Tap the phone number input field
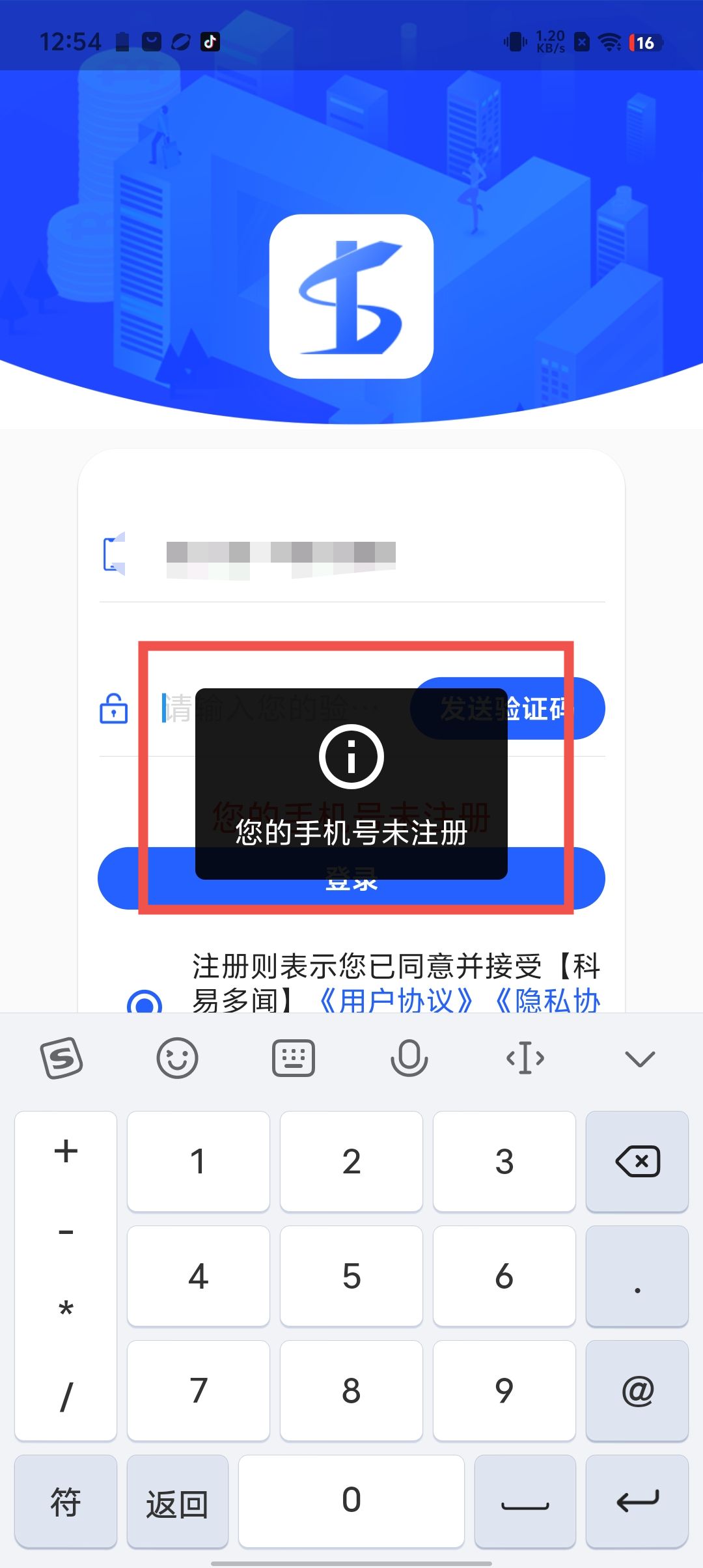The height and width of the screenshot is (1568, 703). [x=351, y=555]
